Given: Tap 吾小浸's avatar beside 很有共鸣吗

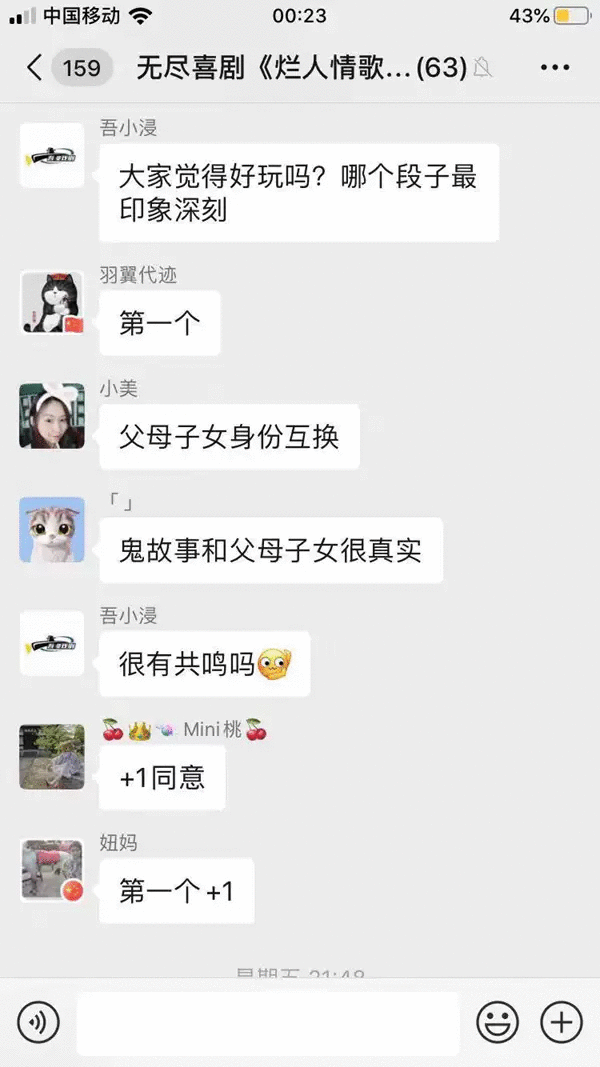Looking at the screenshot, I should coord(52,643).
